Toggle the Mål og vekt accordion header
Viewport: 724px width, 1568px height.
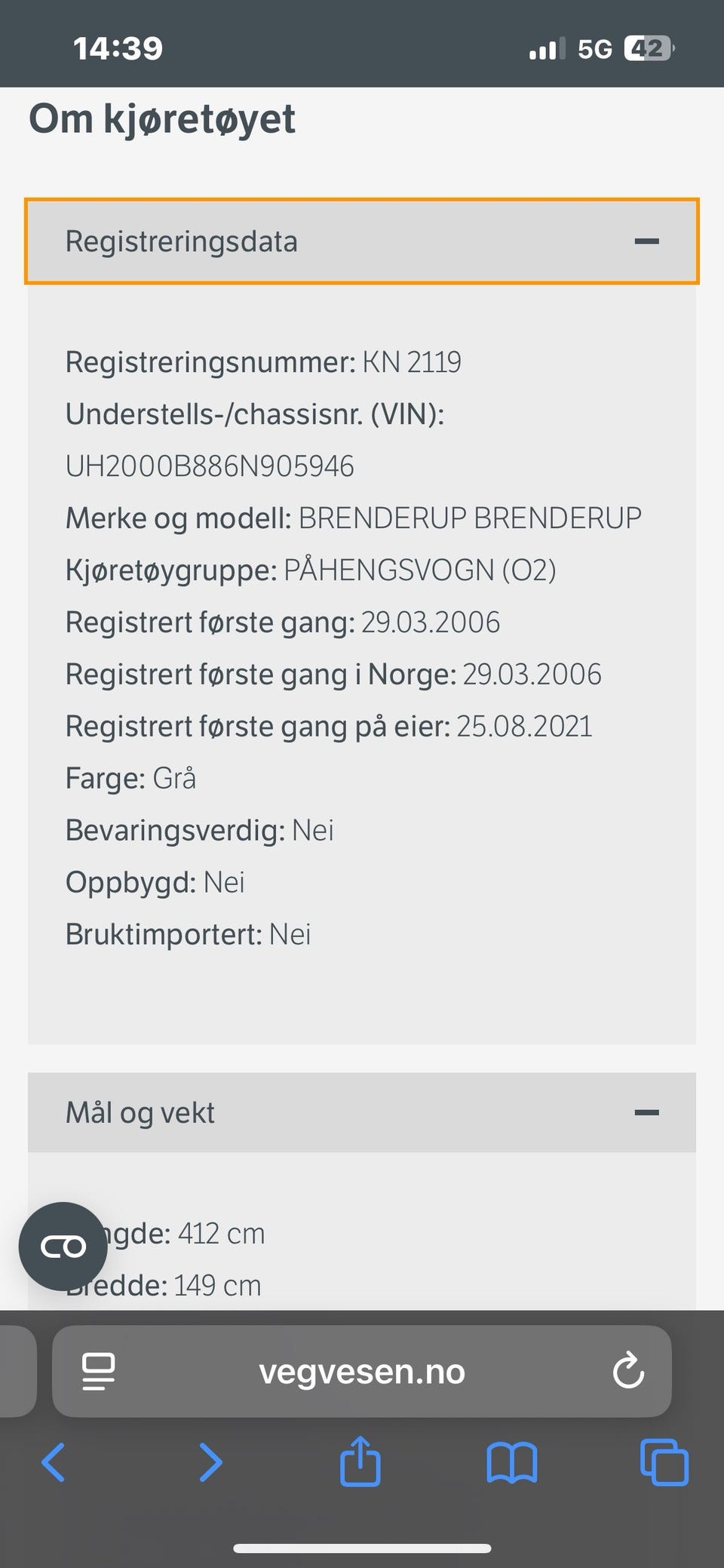coord(362,1111)
